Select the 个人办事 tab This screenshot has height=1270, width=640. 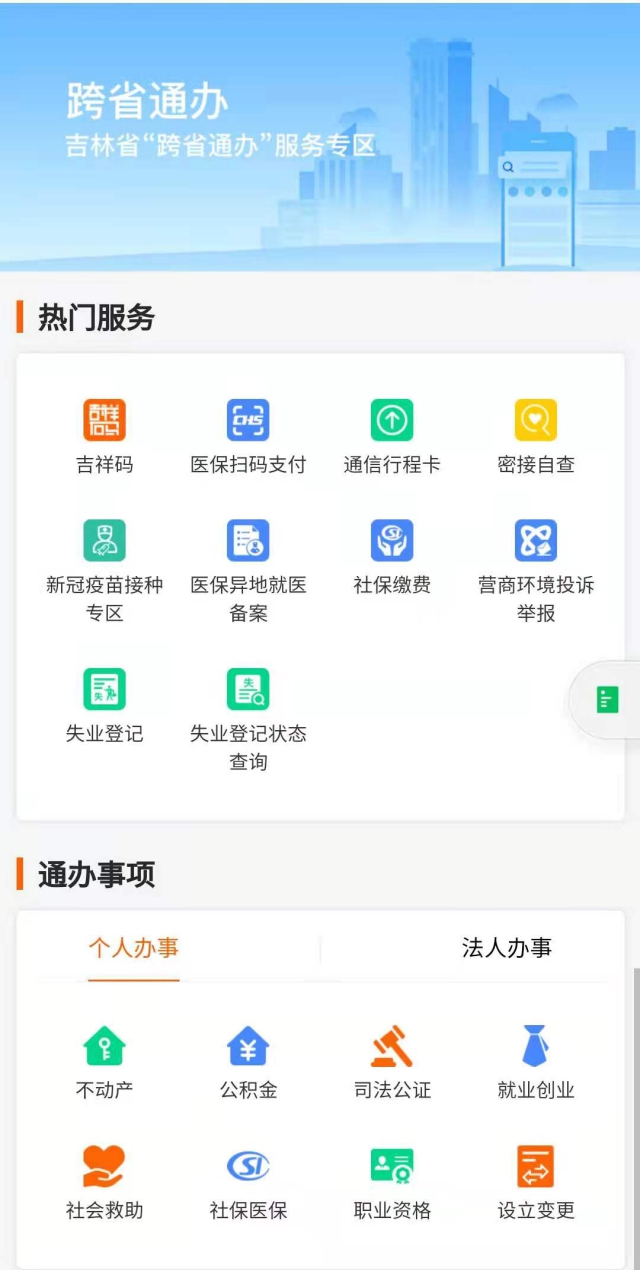pyautogui.click(x=134, y=948)
